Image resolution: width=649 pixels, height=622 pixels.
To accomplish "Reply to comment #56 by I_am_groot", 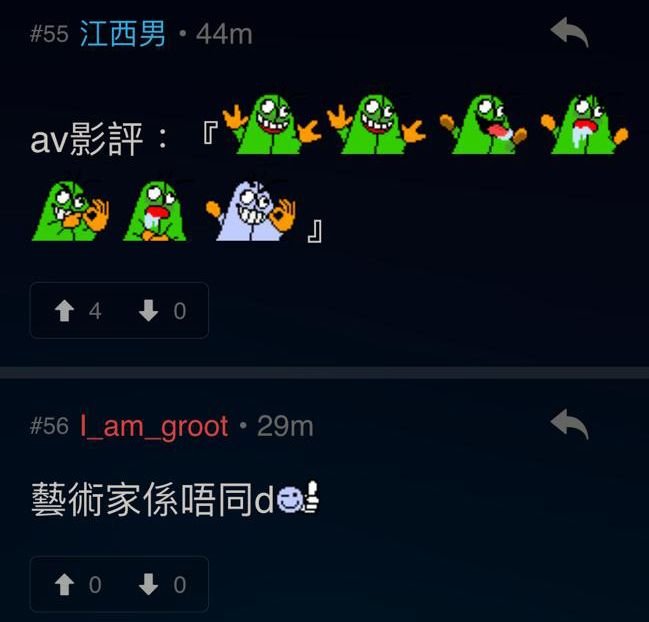I will click(x=569, y=425).
